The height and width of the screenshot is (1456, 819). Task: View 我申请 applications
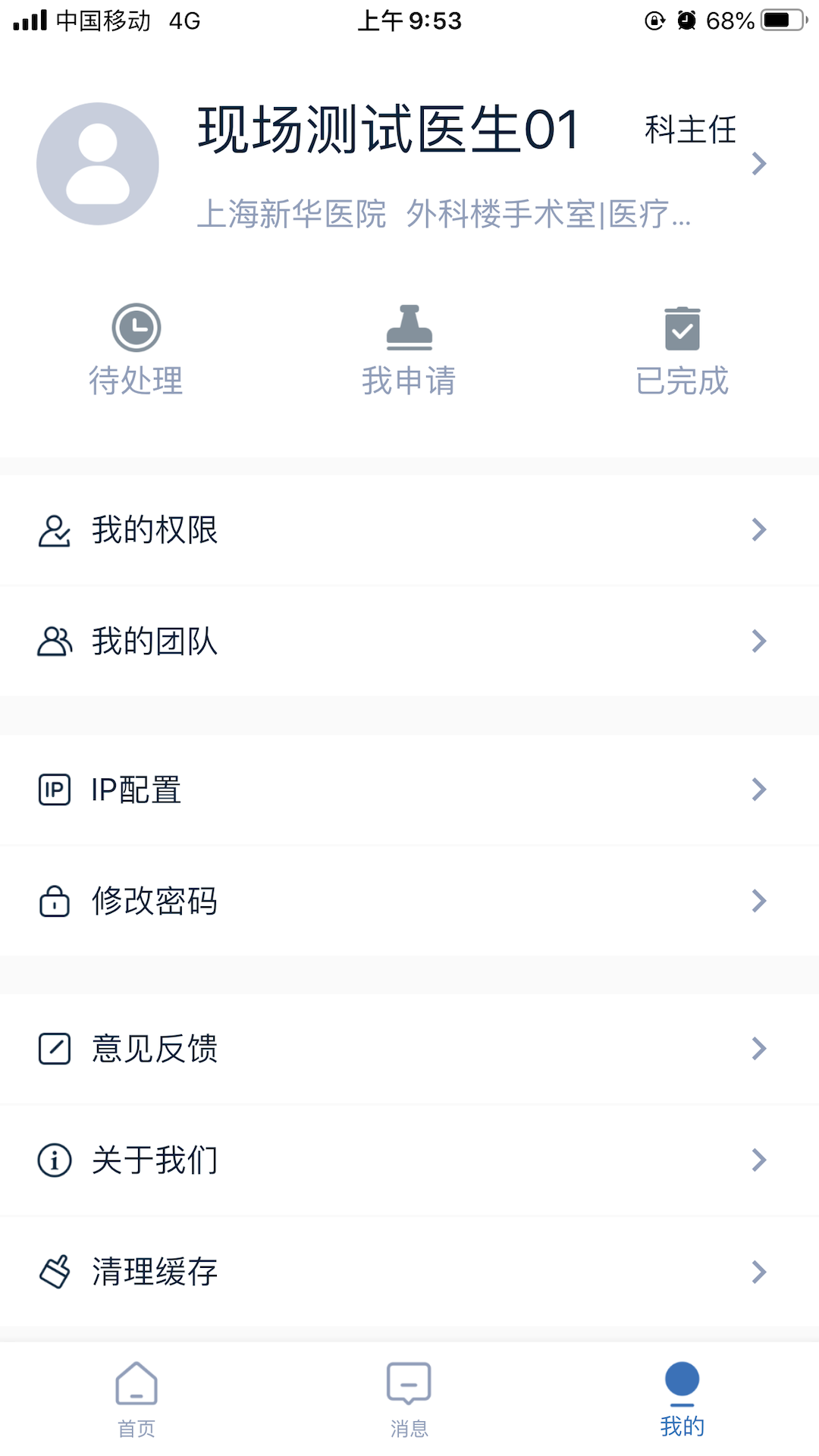pos(409,350)
